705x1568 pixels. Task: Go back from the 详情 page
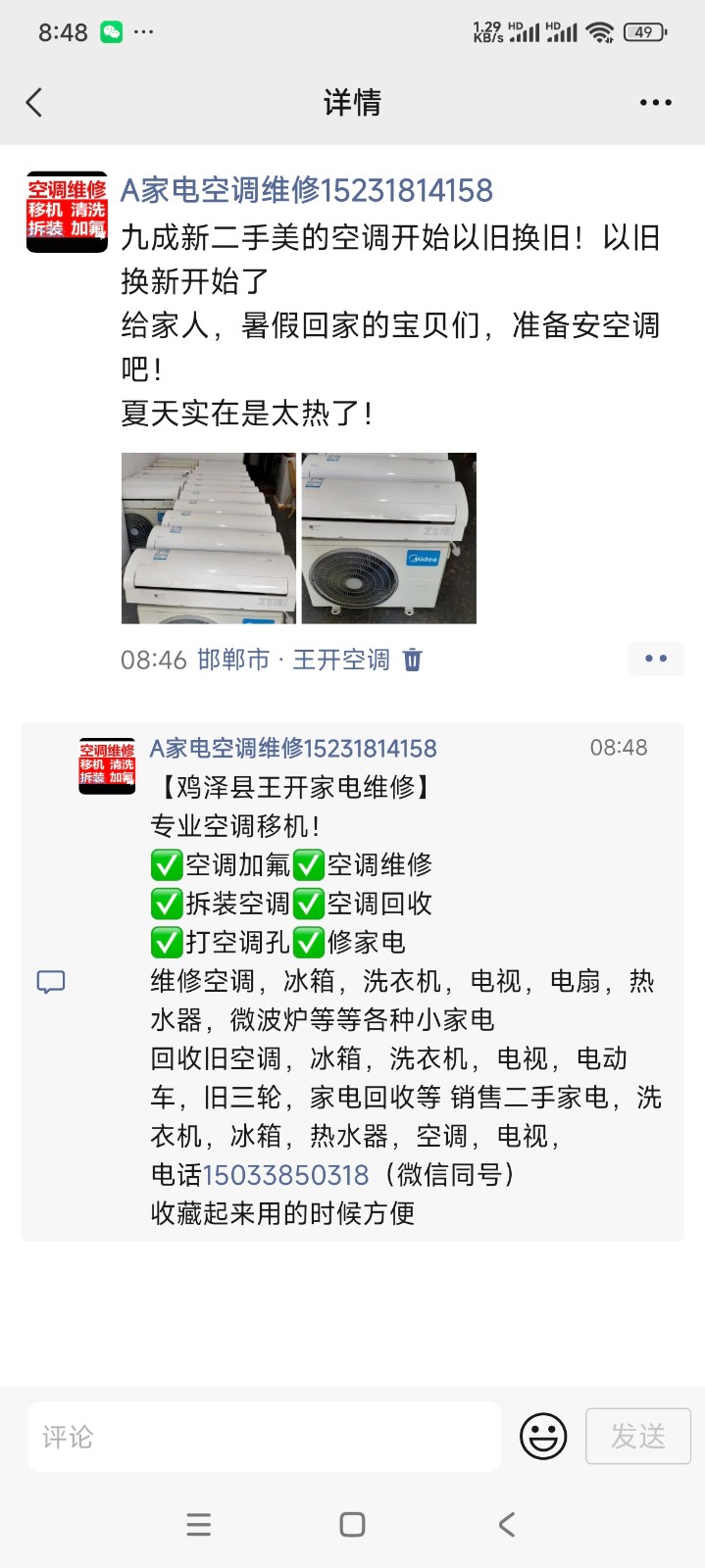click(x=35, y=103)
